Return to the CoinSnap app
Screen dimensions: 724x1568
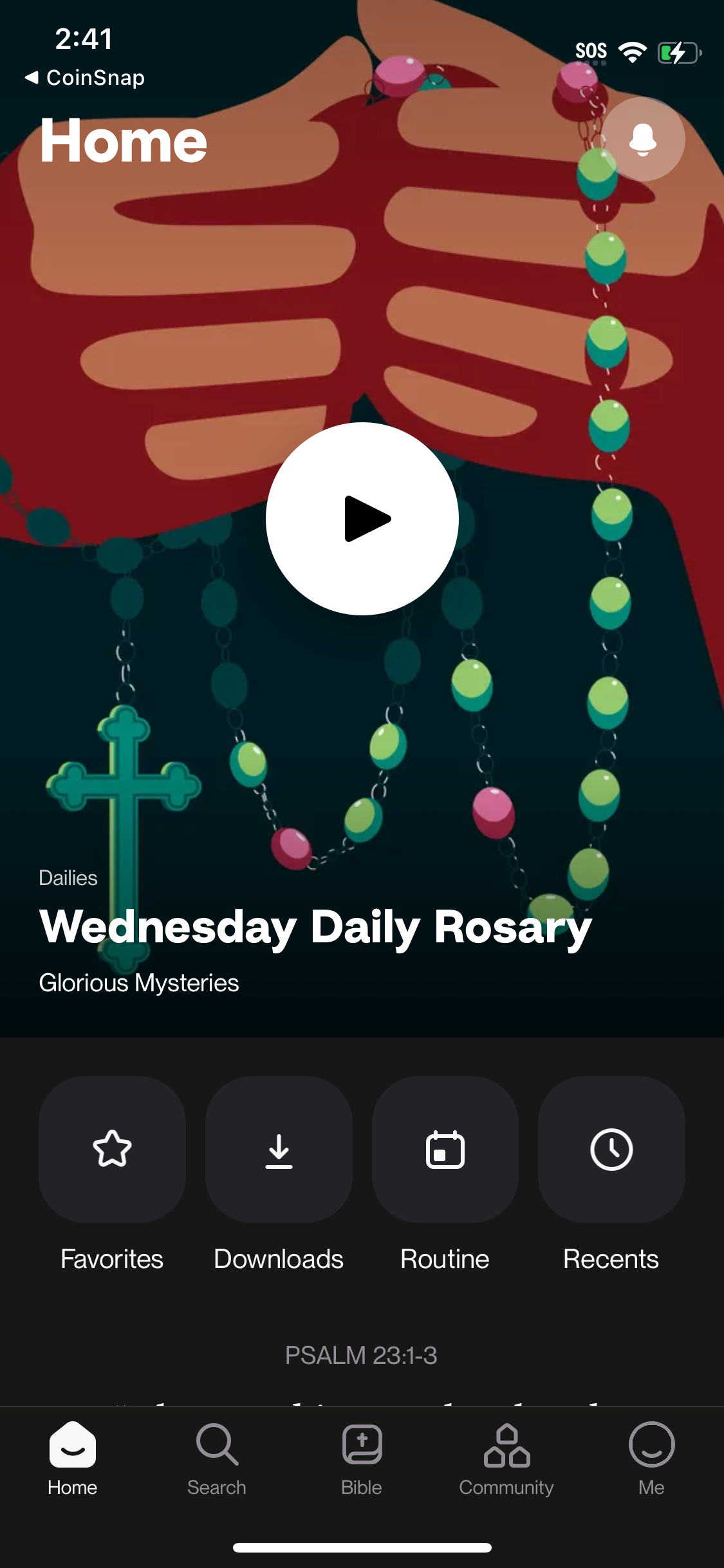coord(85,78)
